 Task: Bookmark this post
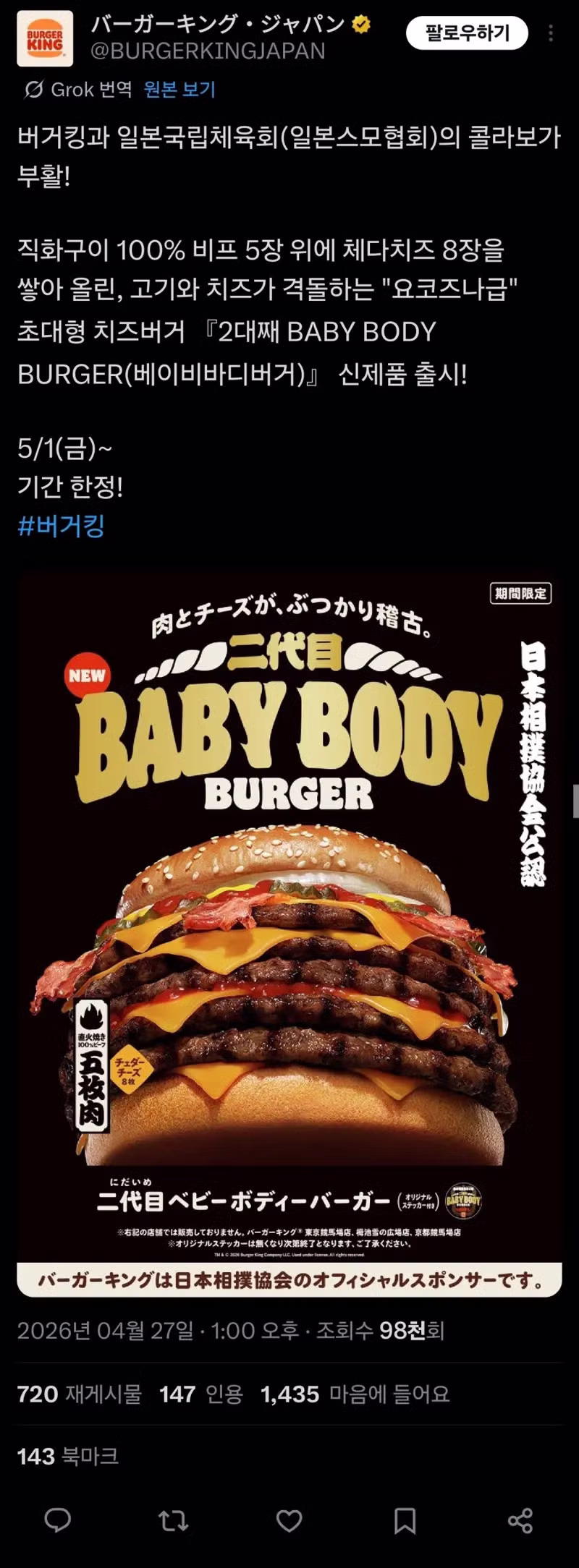(405, 1520)
